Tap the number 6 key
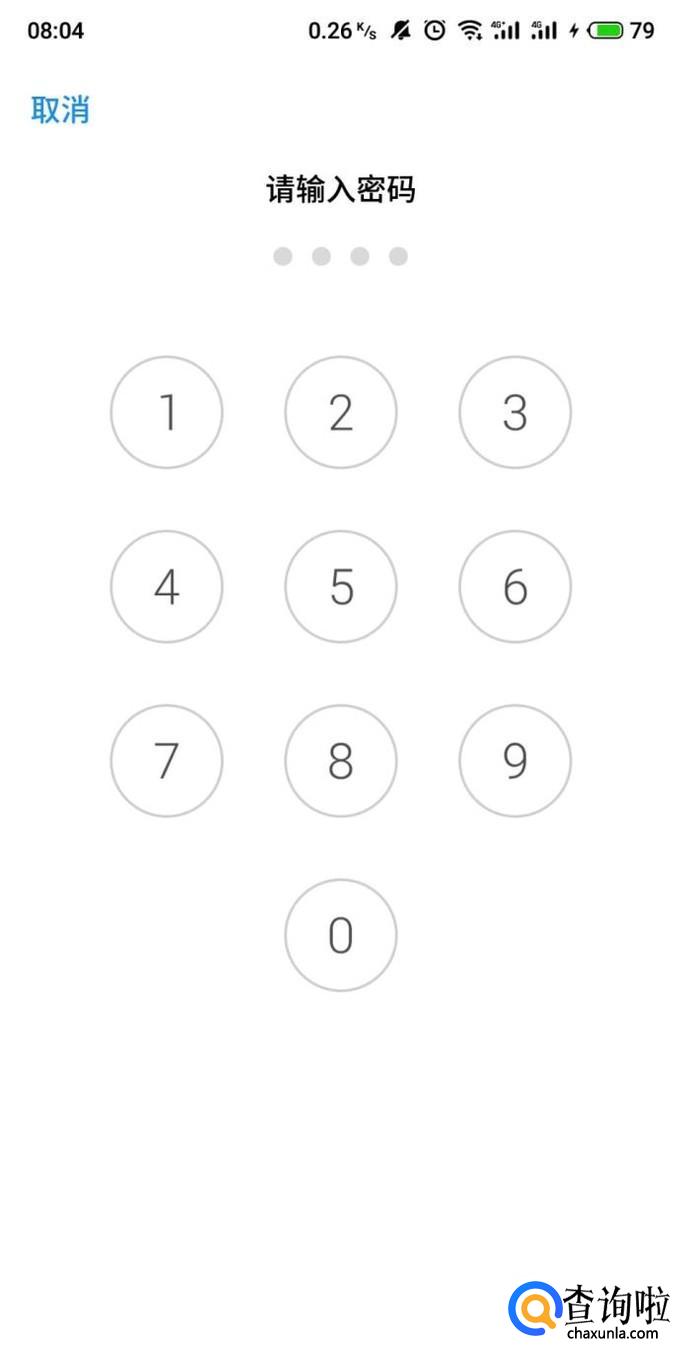The height and width of the screenshot is (1364, 682). pyautogui.click(x=515, y=586)
